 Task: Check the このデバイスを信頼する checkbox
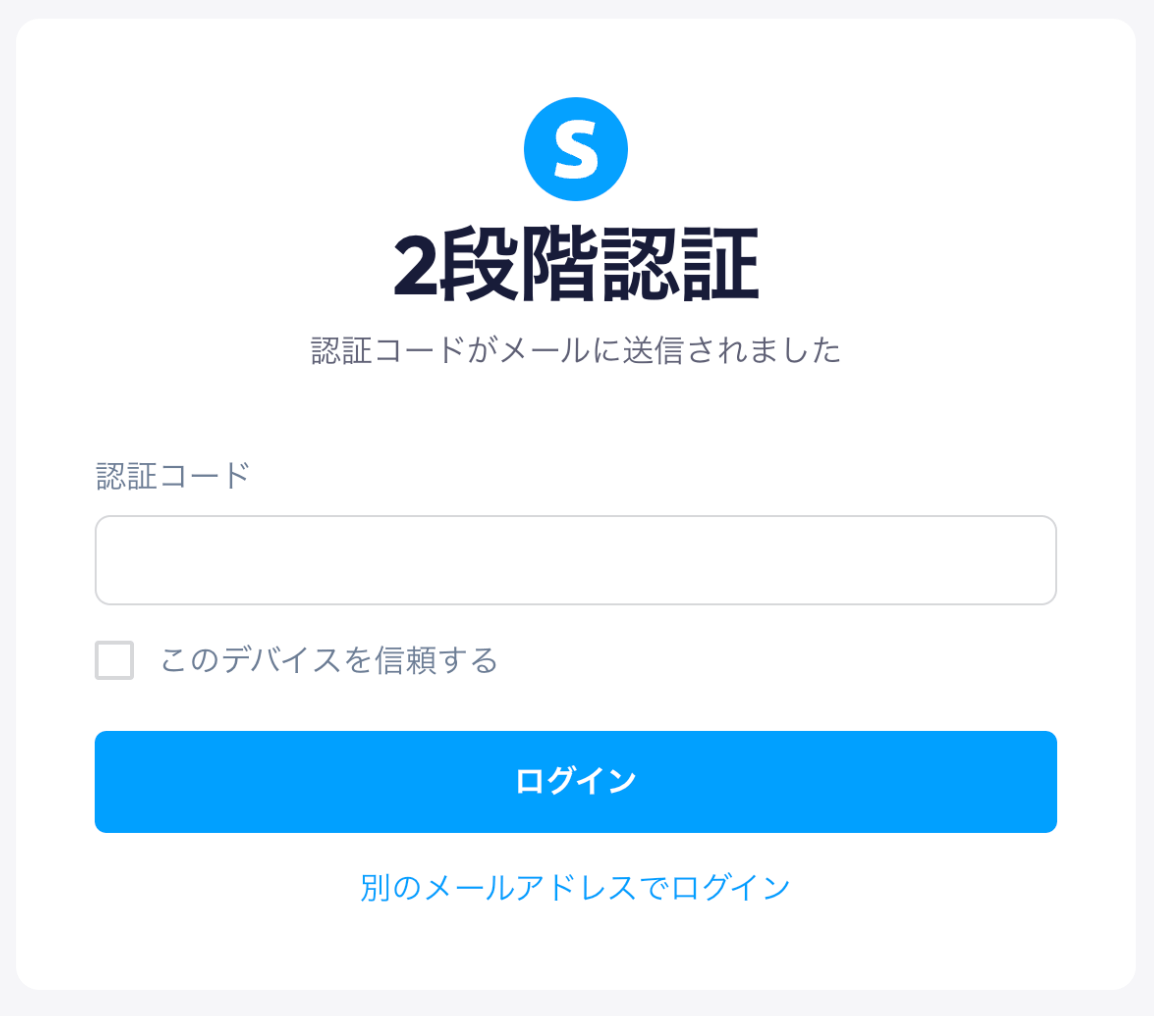tap(114, 661)
